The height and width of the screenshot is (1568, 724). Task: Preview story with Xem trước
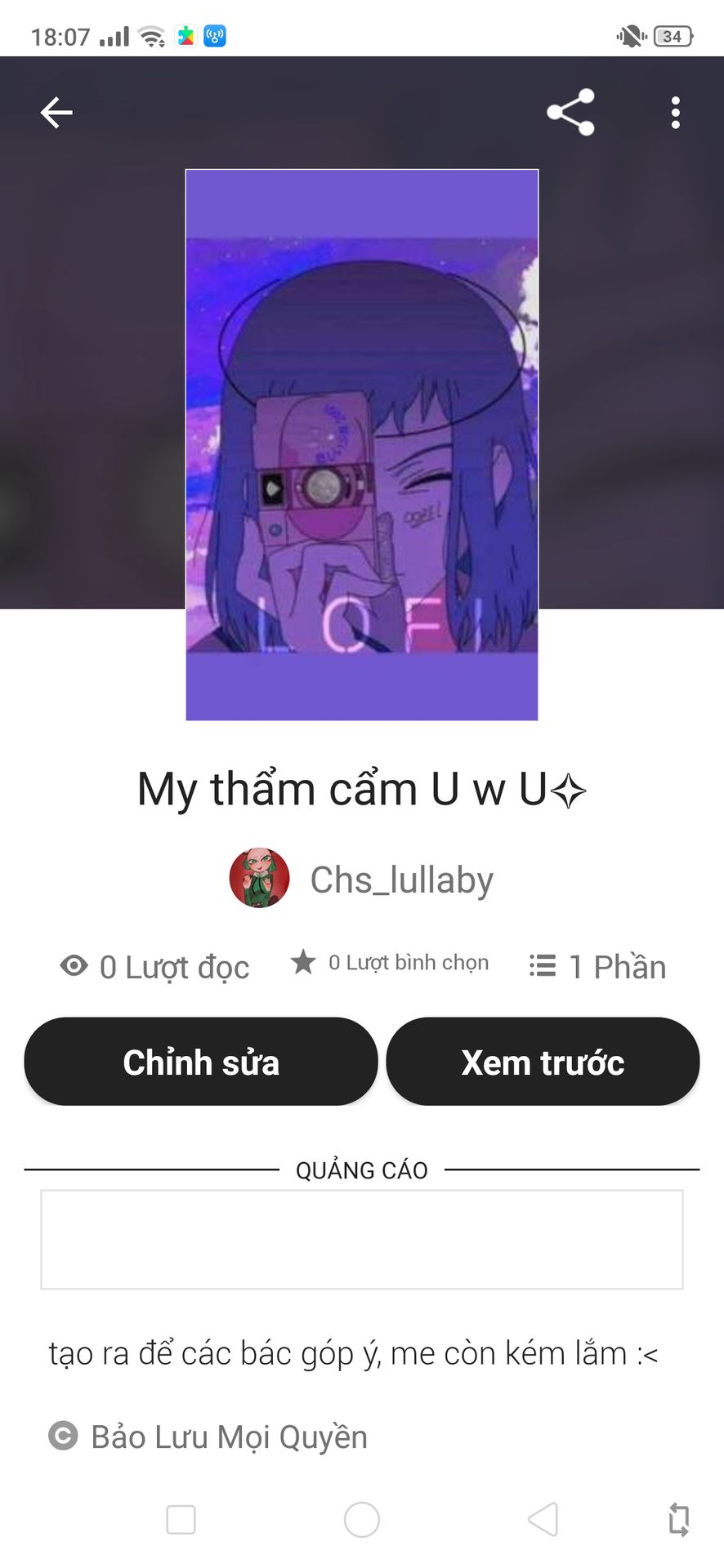click(543, 1062)
